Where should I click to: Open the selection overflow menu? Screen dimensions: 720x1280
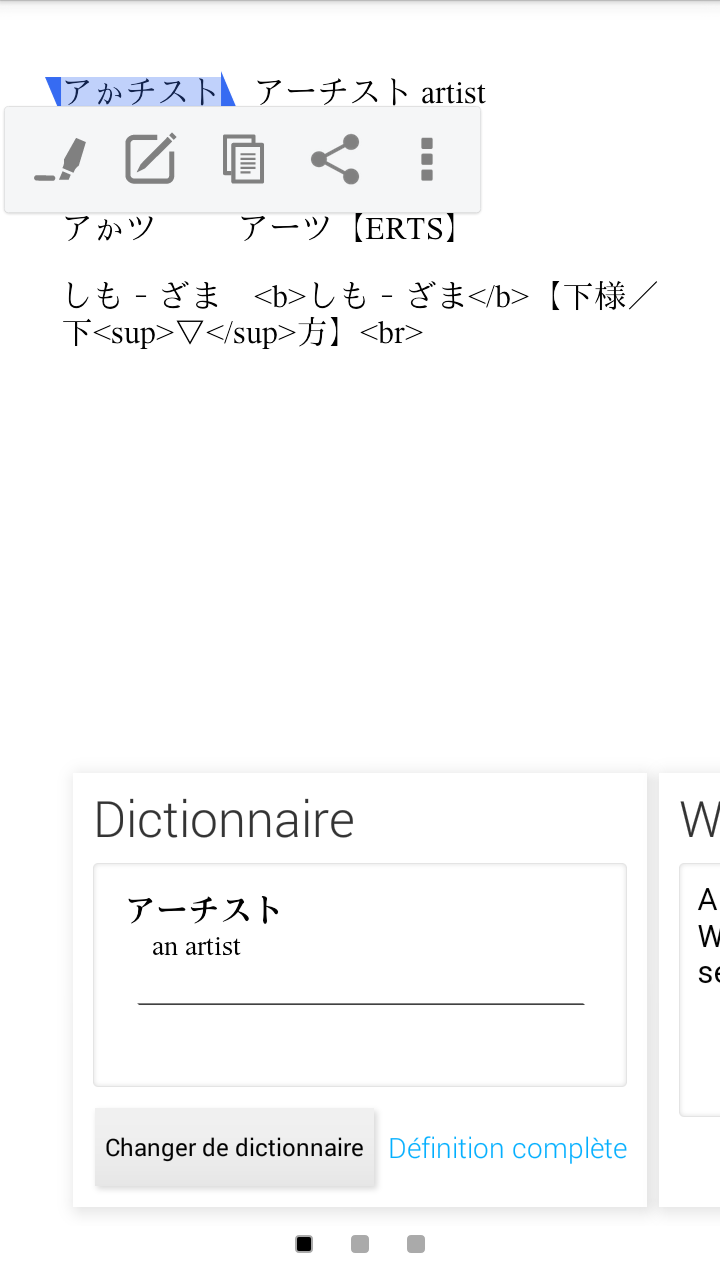click(427, 159)
